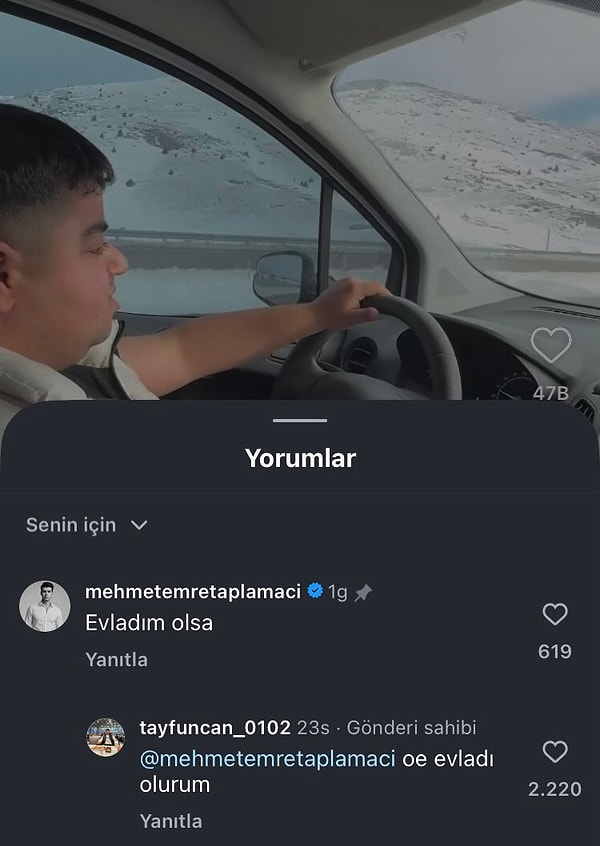Open tayfuncan_0102's profile avatar
Viewport: 600px width, 846px height.
(106, 737)
